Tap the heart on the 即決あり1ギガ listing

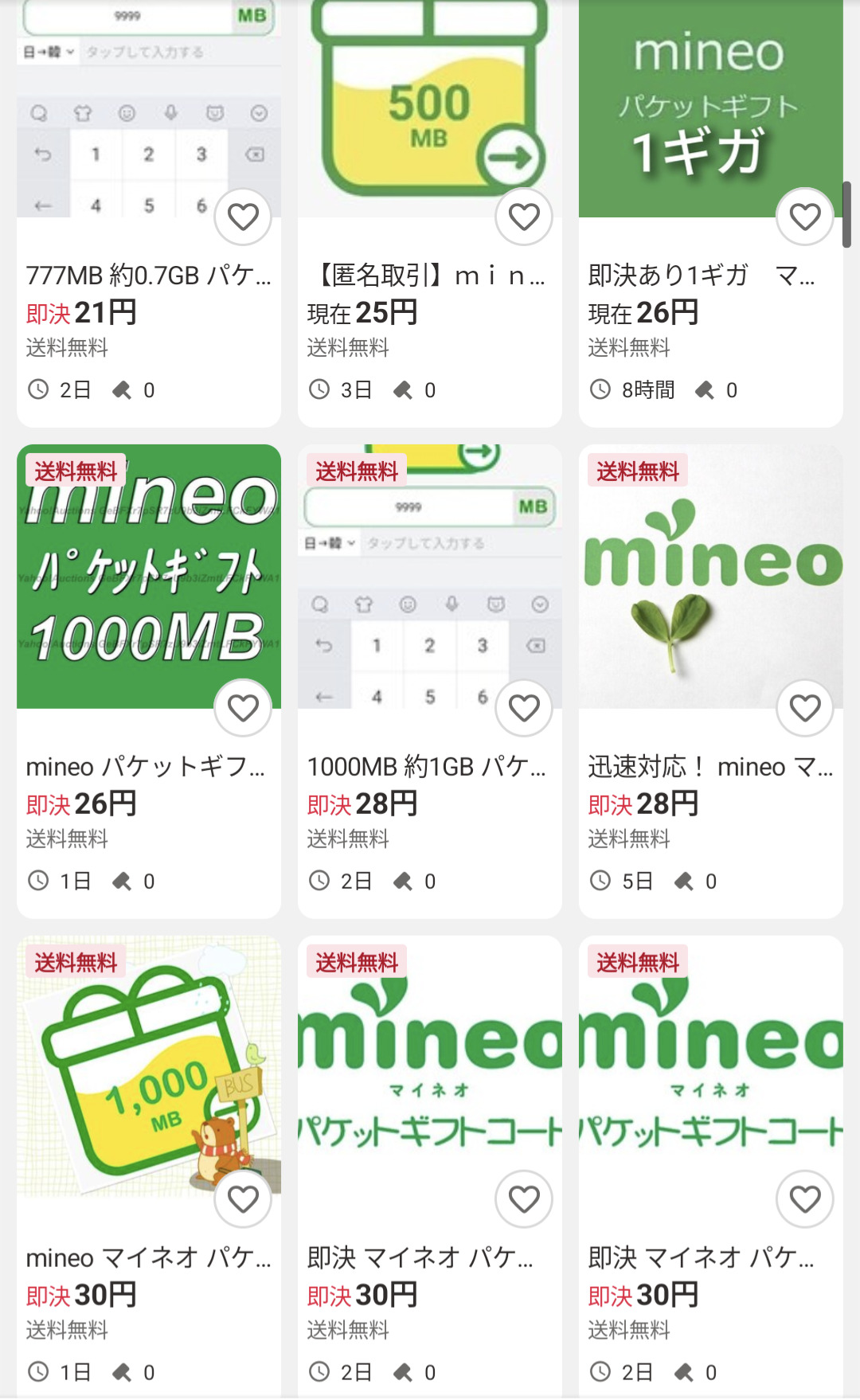(x=805, y=217)
